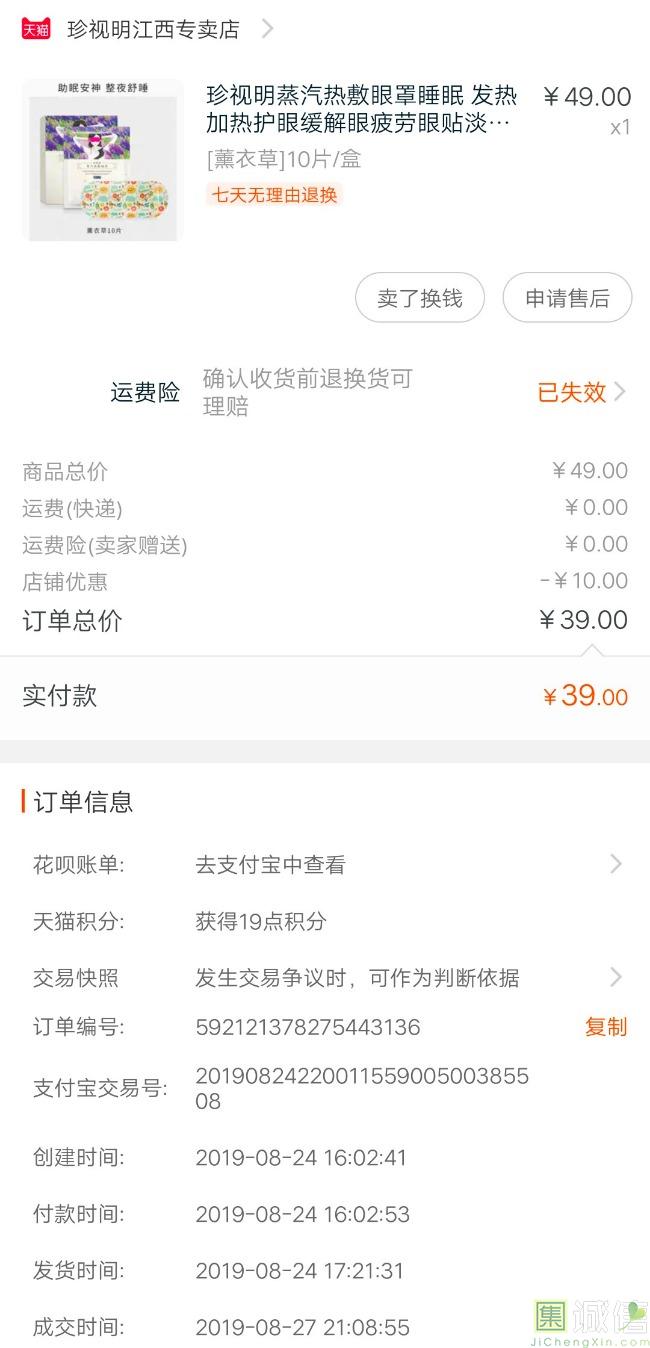
Task: Open the 珍视明江西专卖店 store page
Action: [x=153, y=29]
